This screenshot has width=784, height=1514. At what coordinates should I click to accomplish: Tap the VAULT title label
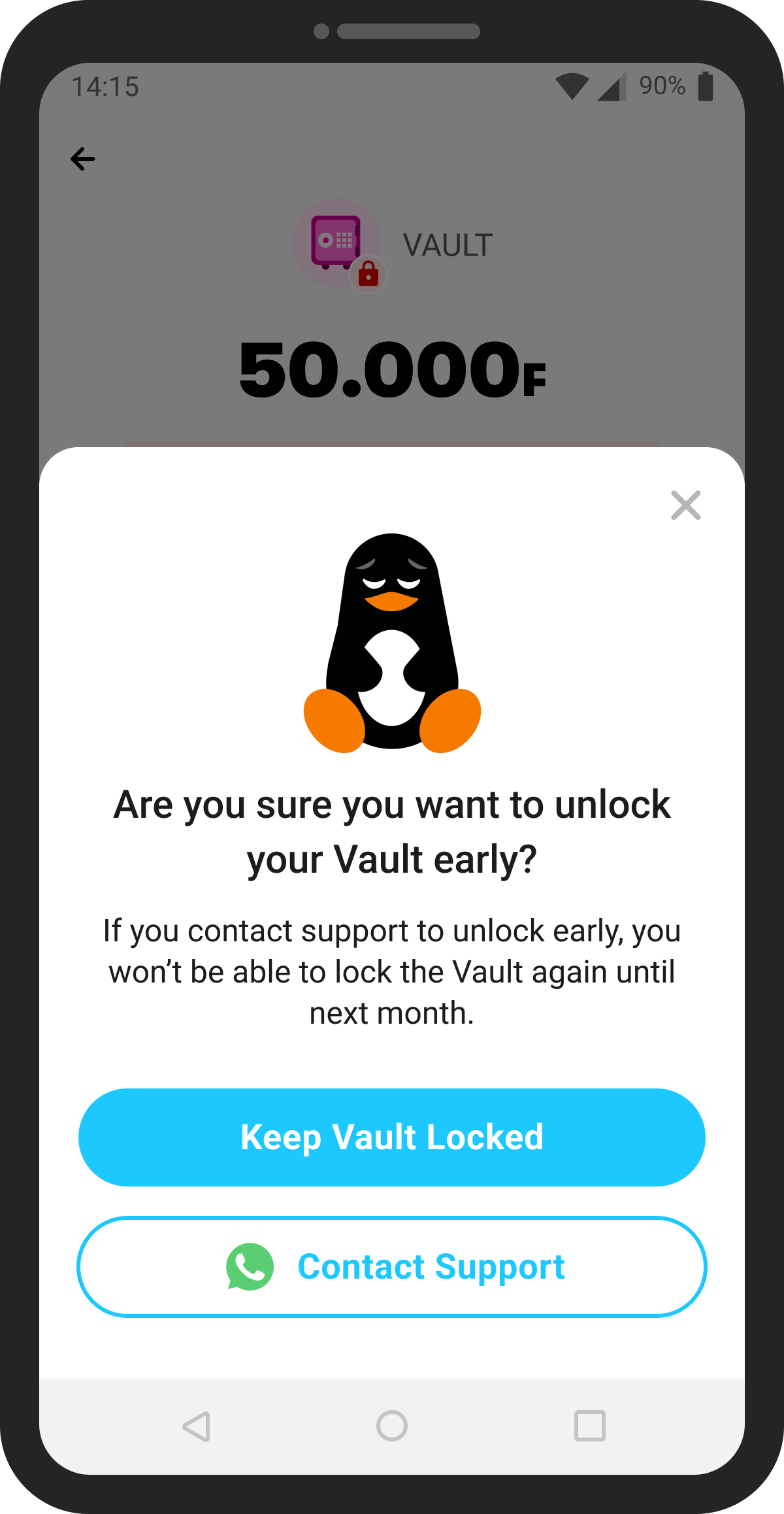pyautogui.click(x=447, y=244)
